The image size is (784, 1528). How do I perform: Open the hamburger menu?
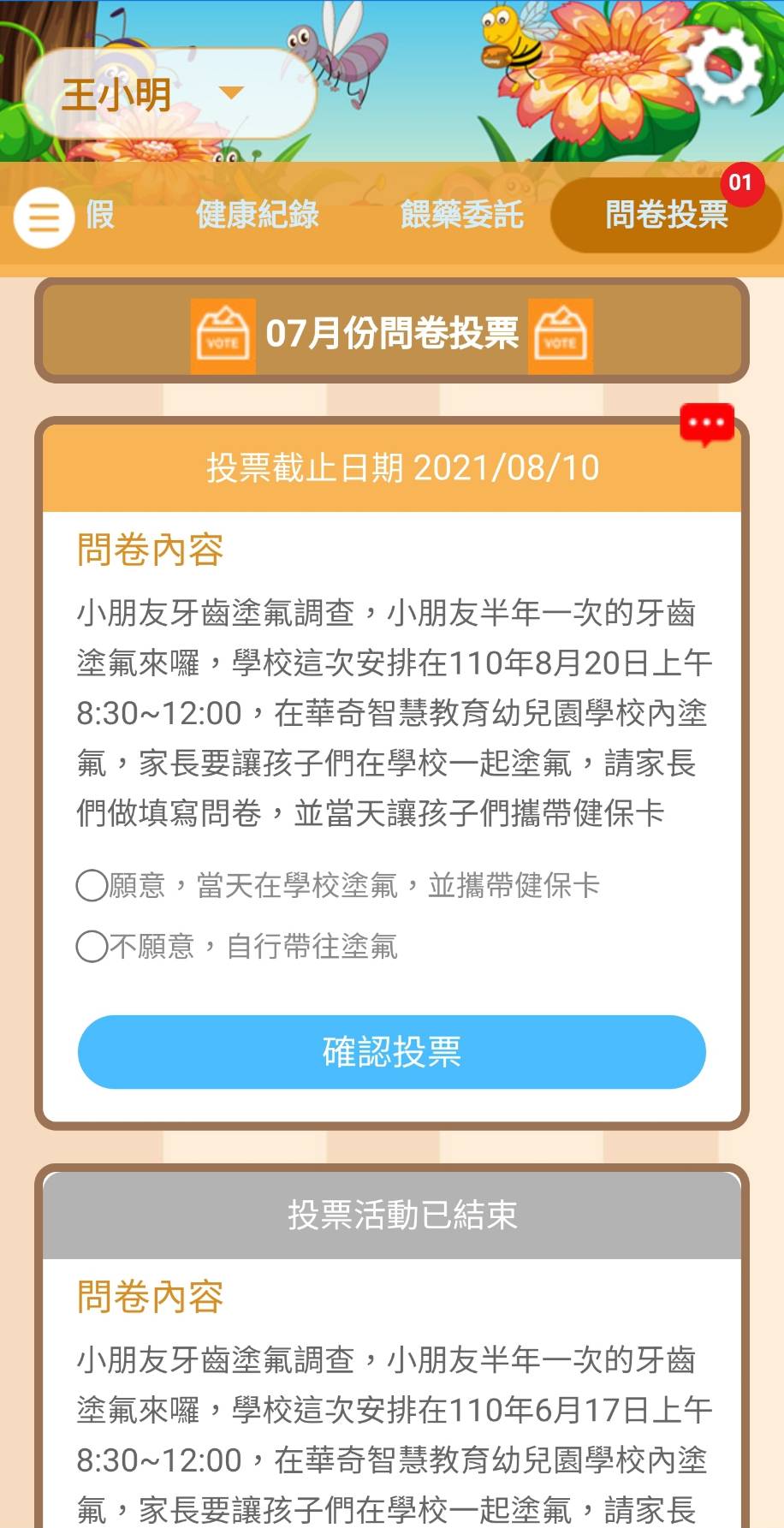[44, 217]
